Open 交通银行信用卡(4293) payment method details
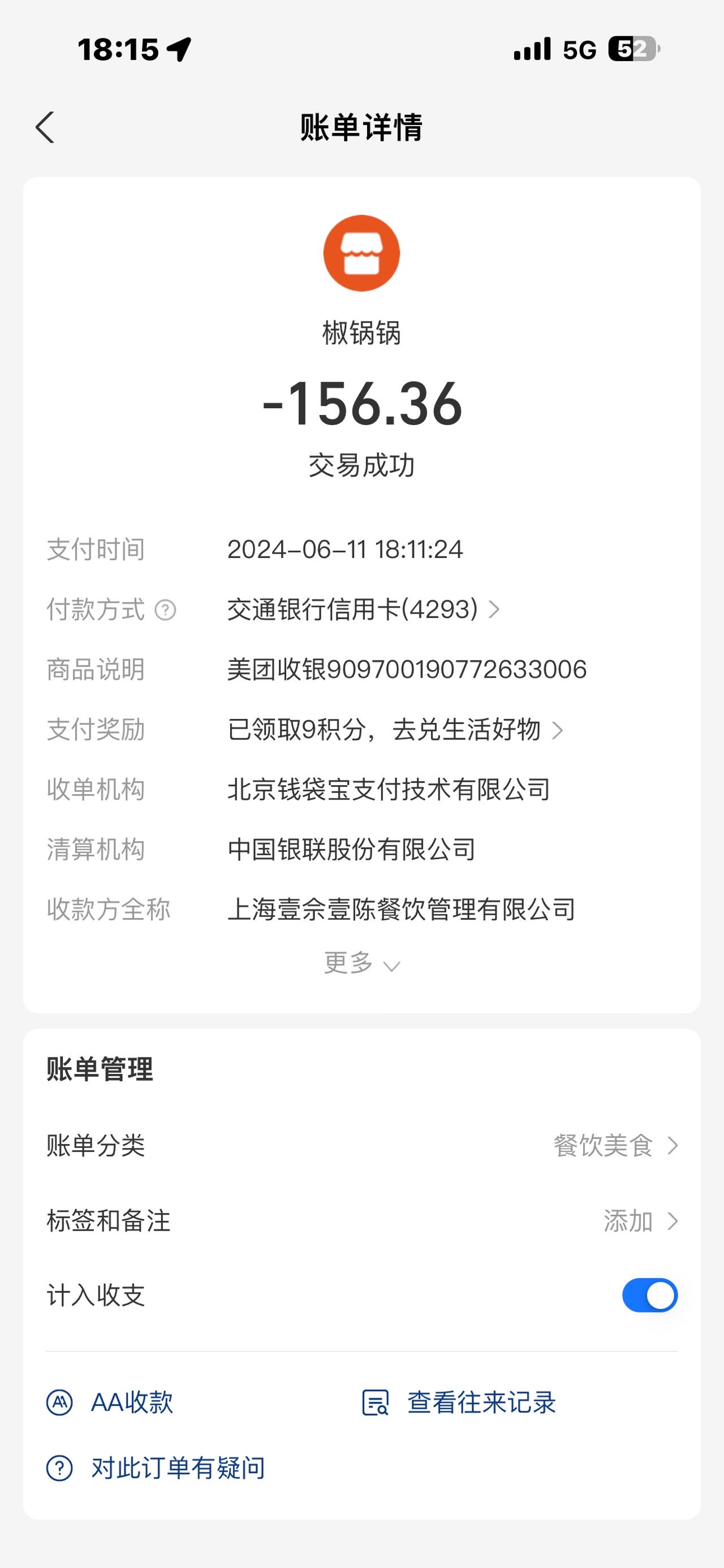Screen dimensions: 724x1568 click(x=364, y=609)
